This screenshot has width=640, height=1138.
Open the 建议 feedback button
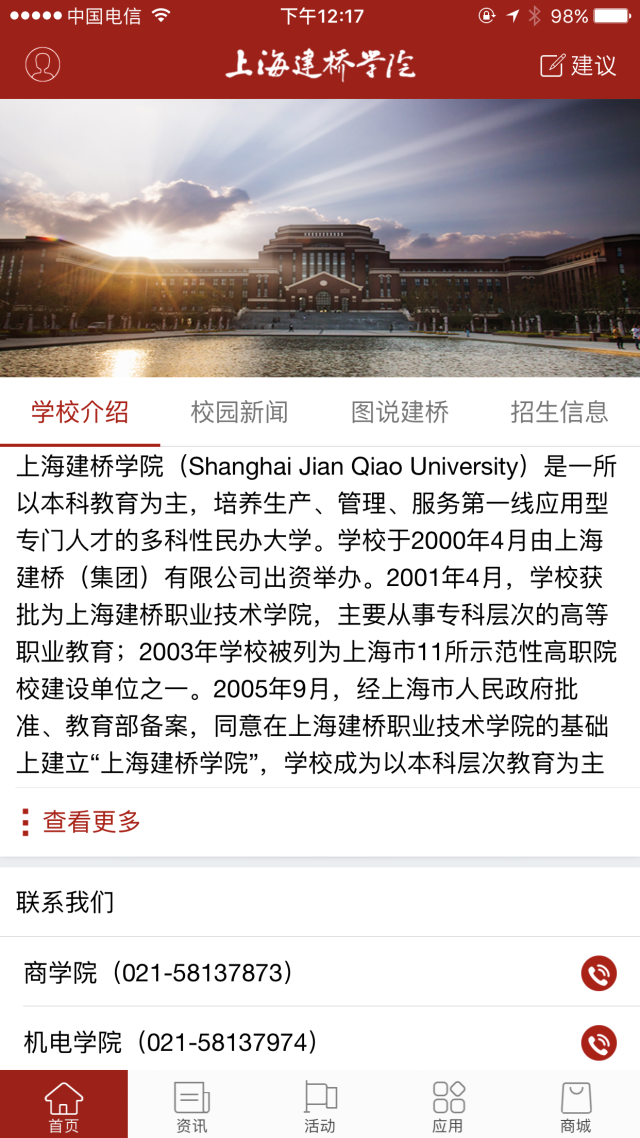pyautogui.click(x=578, y=65)
